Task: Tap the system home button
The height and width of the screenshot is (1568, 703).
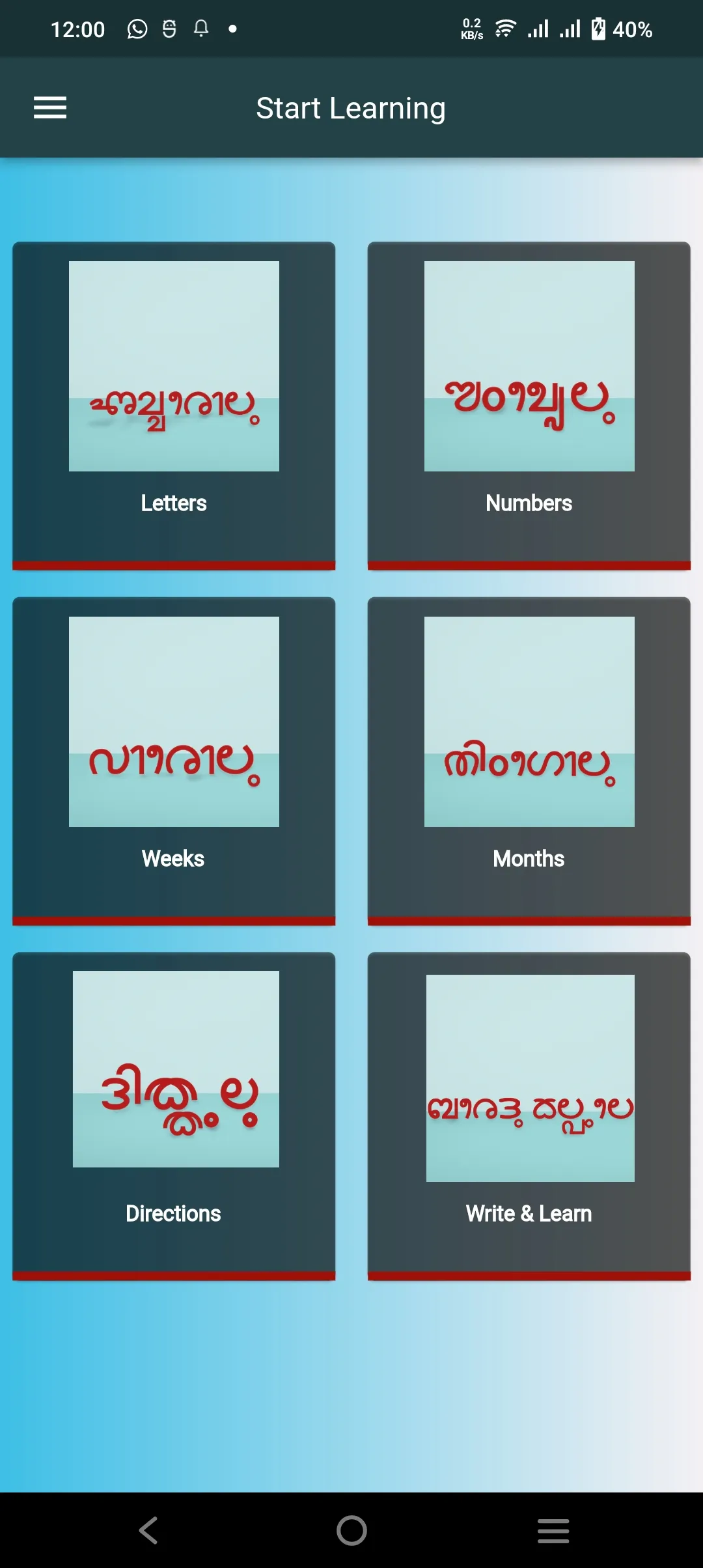Action: click(351, 1530)
